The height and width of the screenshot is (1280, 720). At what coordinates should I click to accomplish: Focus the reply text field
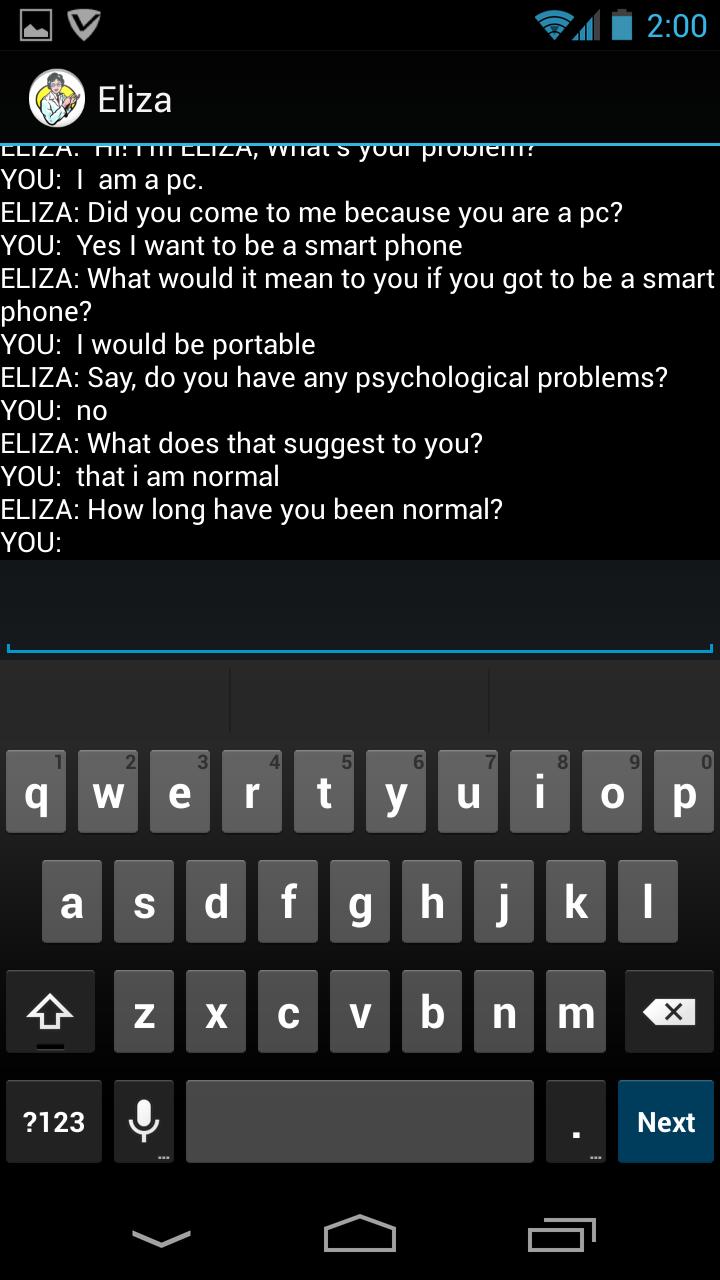coord(360,607)
